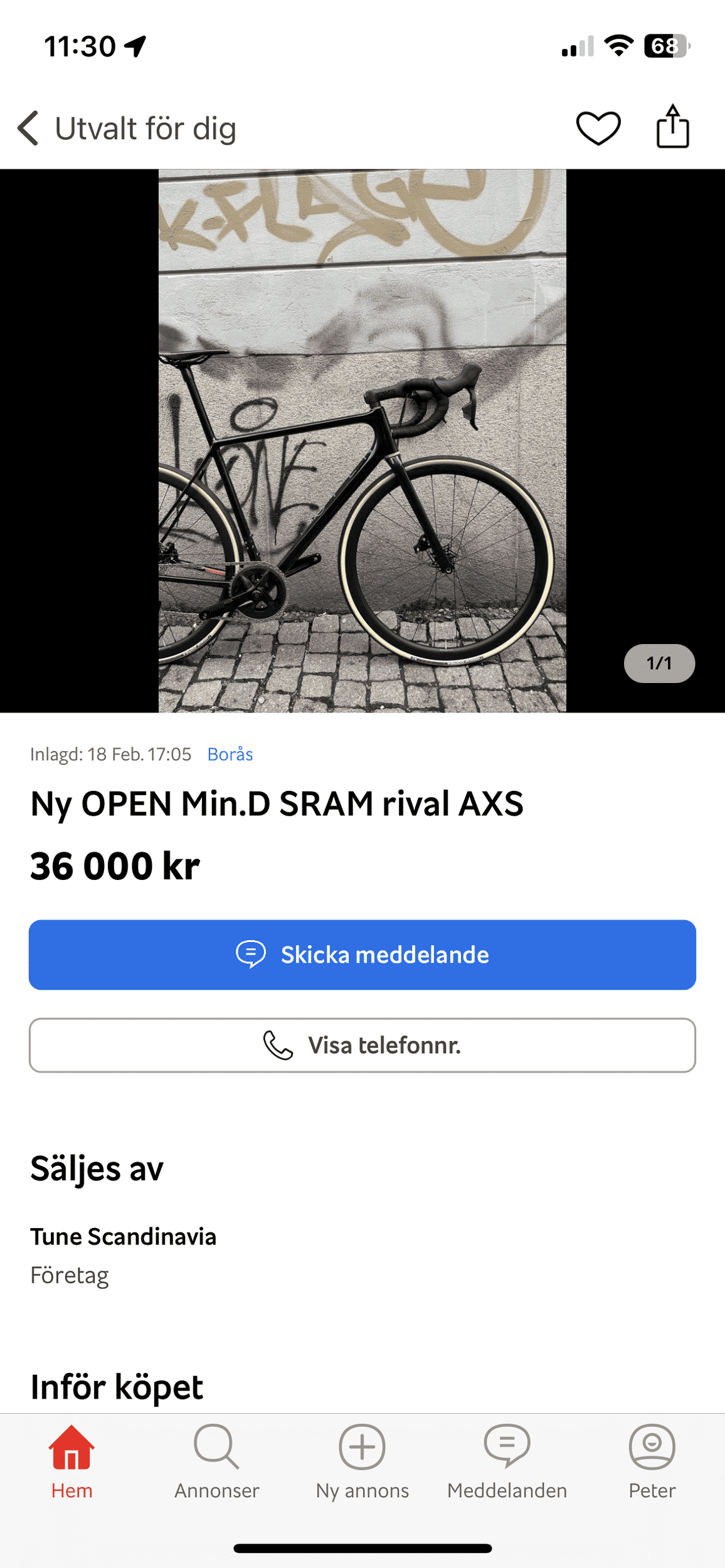Go to the Peter profile tab
The image size is (725, 1568).
click(x=652, y=1462)
